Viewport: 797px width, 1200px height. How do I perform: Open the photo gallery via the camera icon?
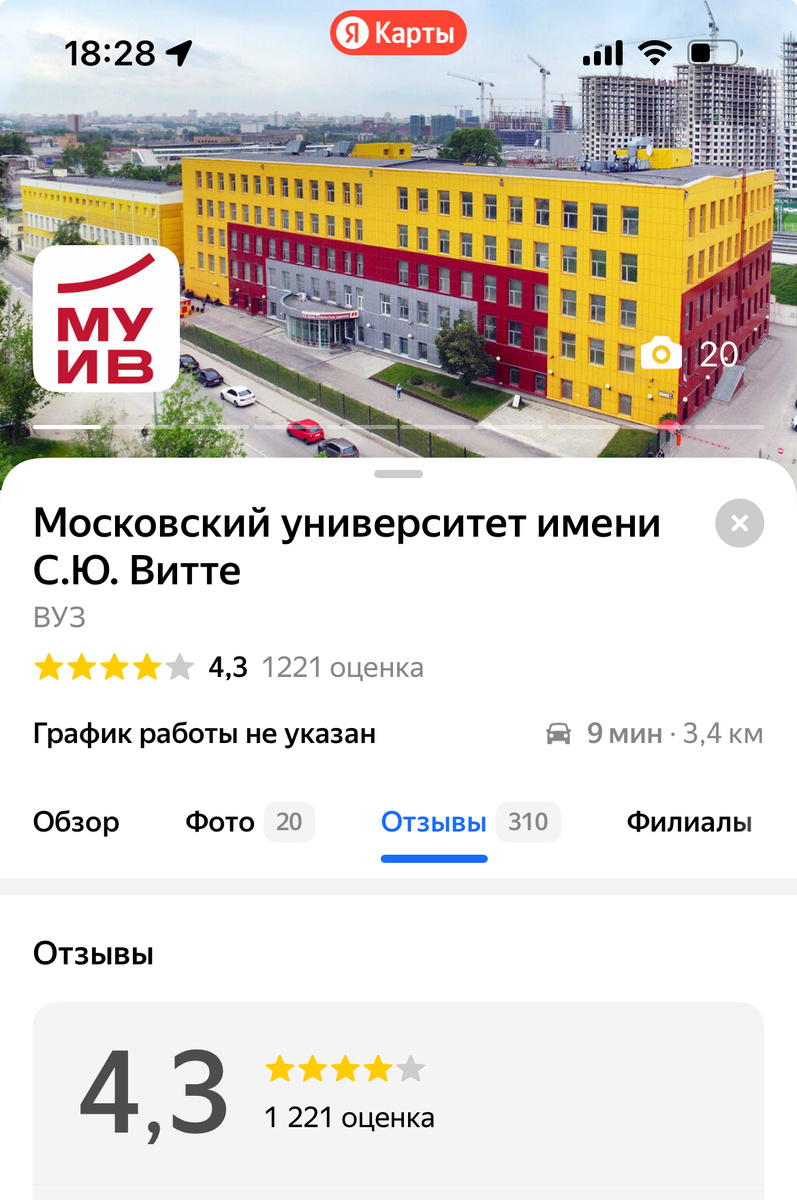coord(660,353)
